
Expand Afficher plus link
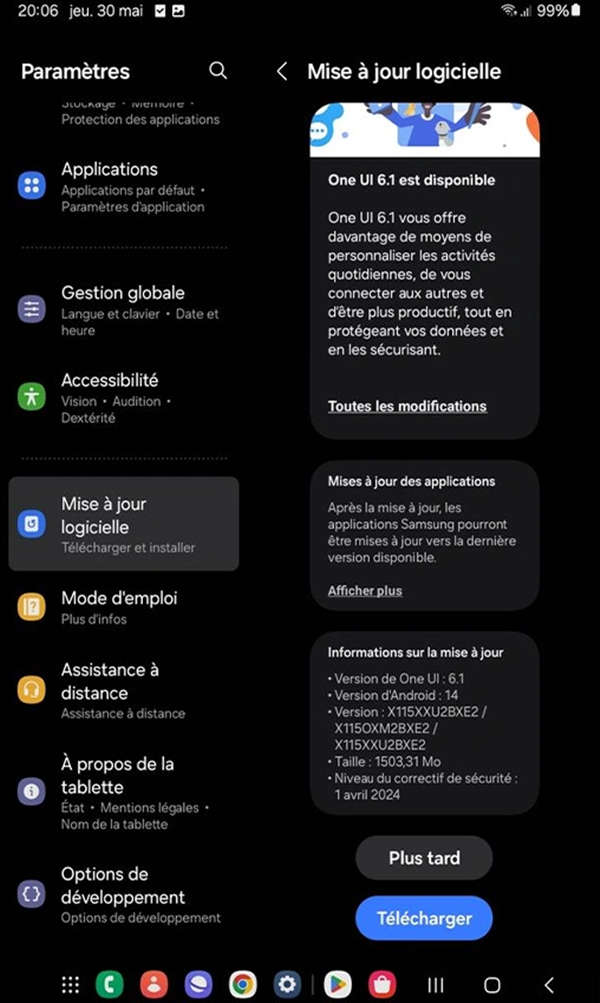[x=365, y=590]
